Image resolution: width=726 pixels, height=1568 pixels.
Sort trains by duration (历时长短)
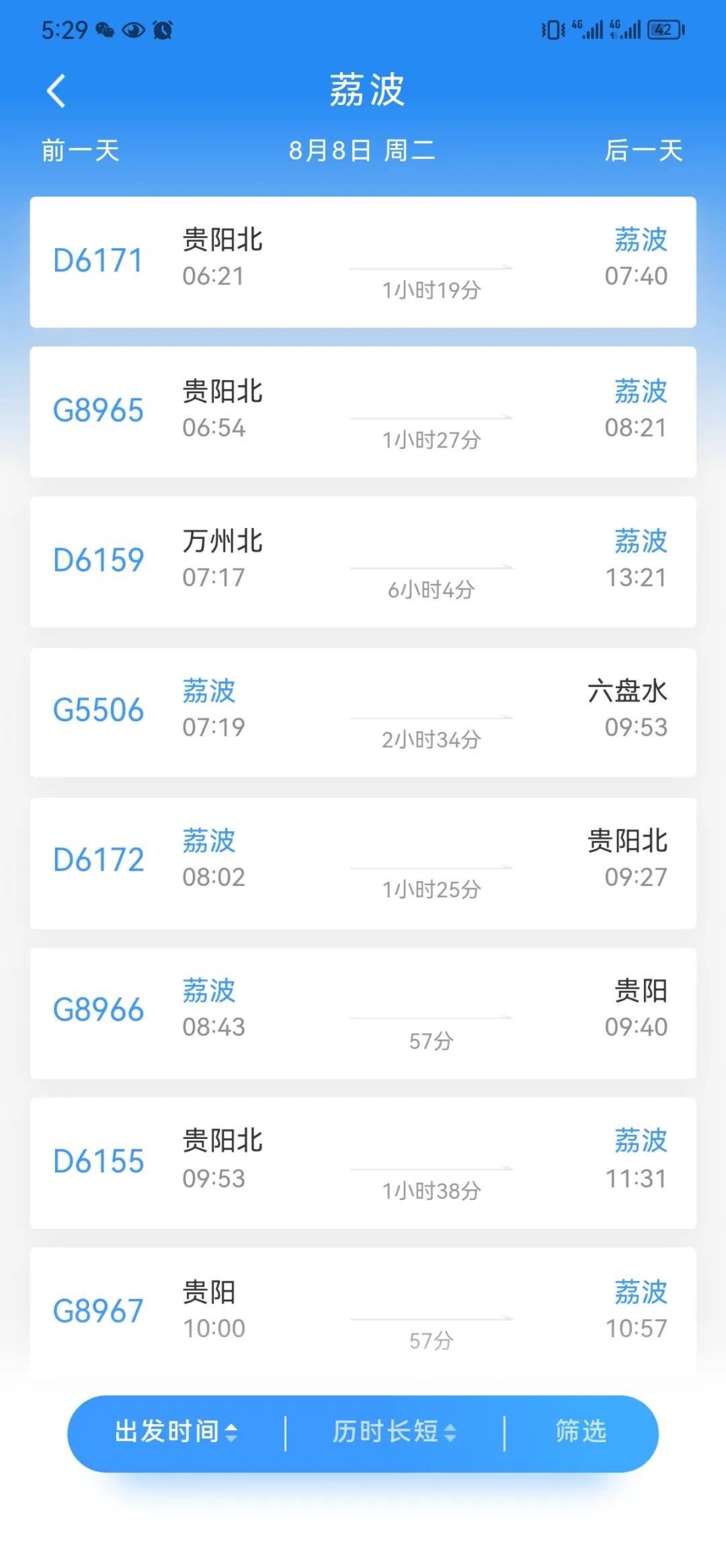pos(395,1432)
